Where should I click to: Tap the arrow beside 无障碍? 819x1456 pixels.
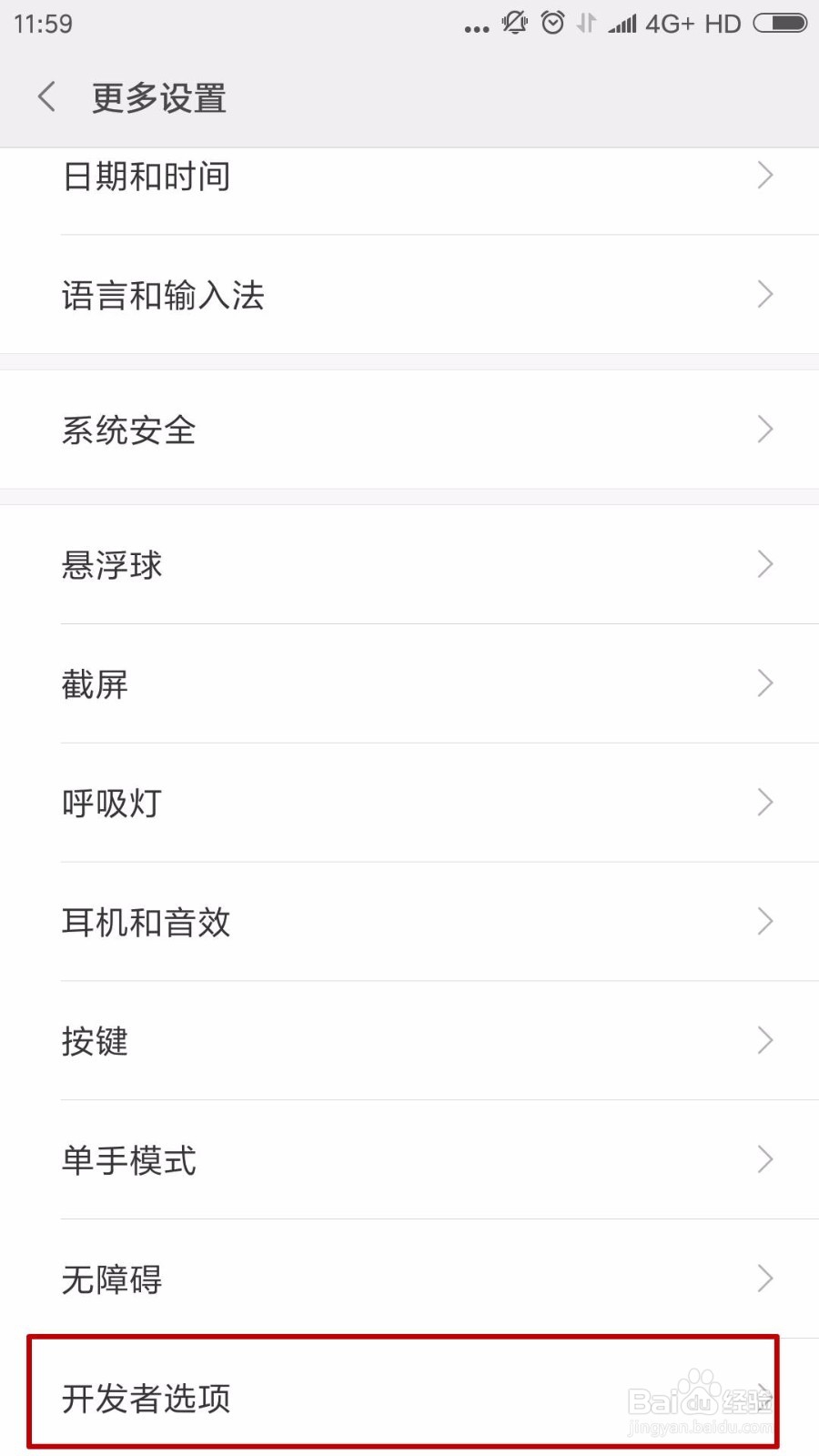pos(764,1279)
